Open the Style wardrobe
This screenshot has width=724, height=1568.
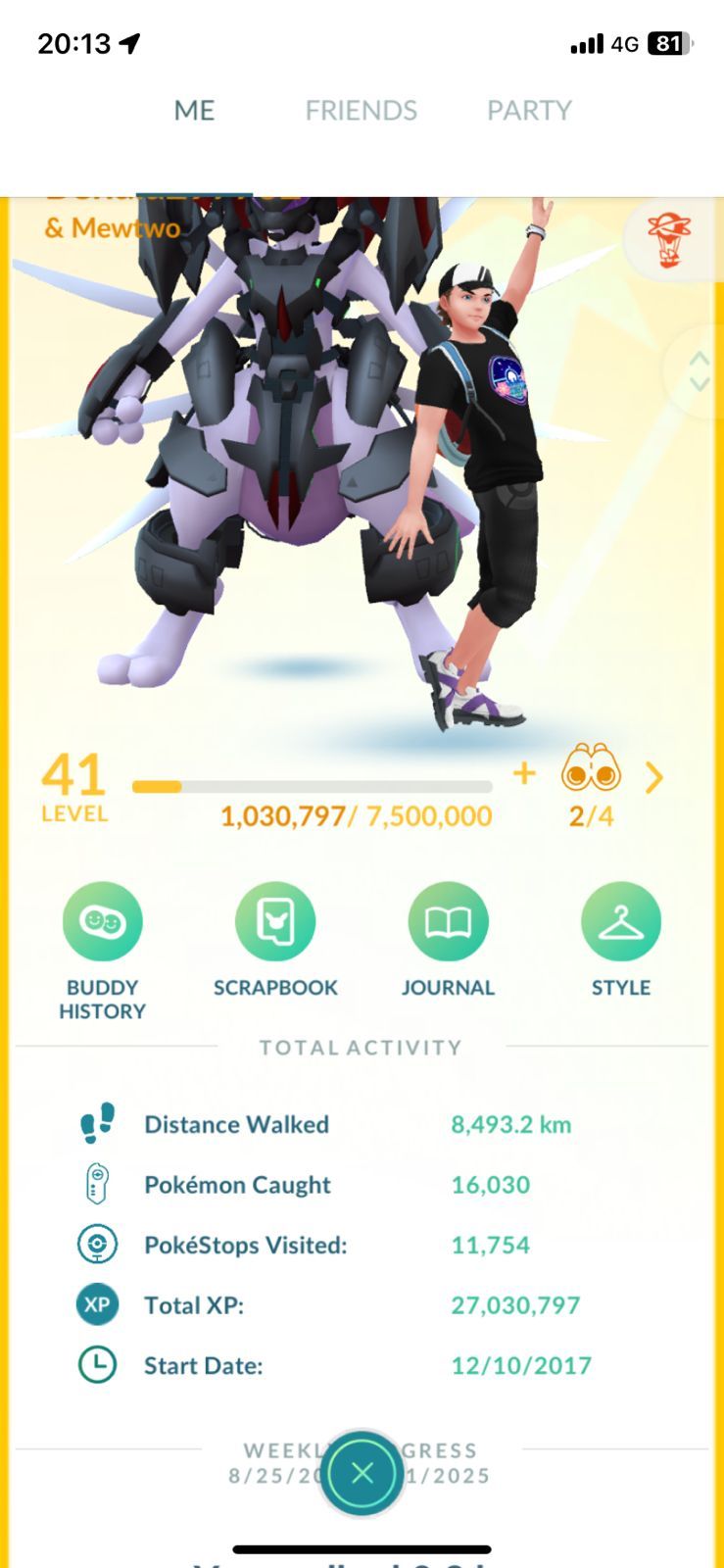tap(621, 940)
